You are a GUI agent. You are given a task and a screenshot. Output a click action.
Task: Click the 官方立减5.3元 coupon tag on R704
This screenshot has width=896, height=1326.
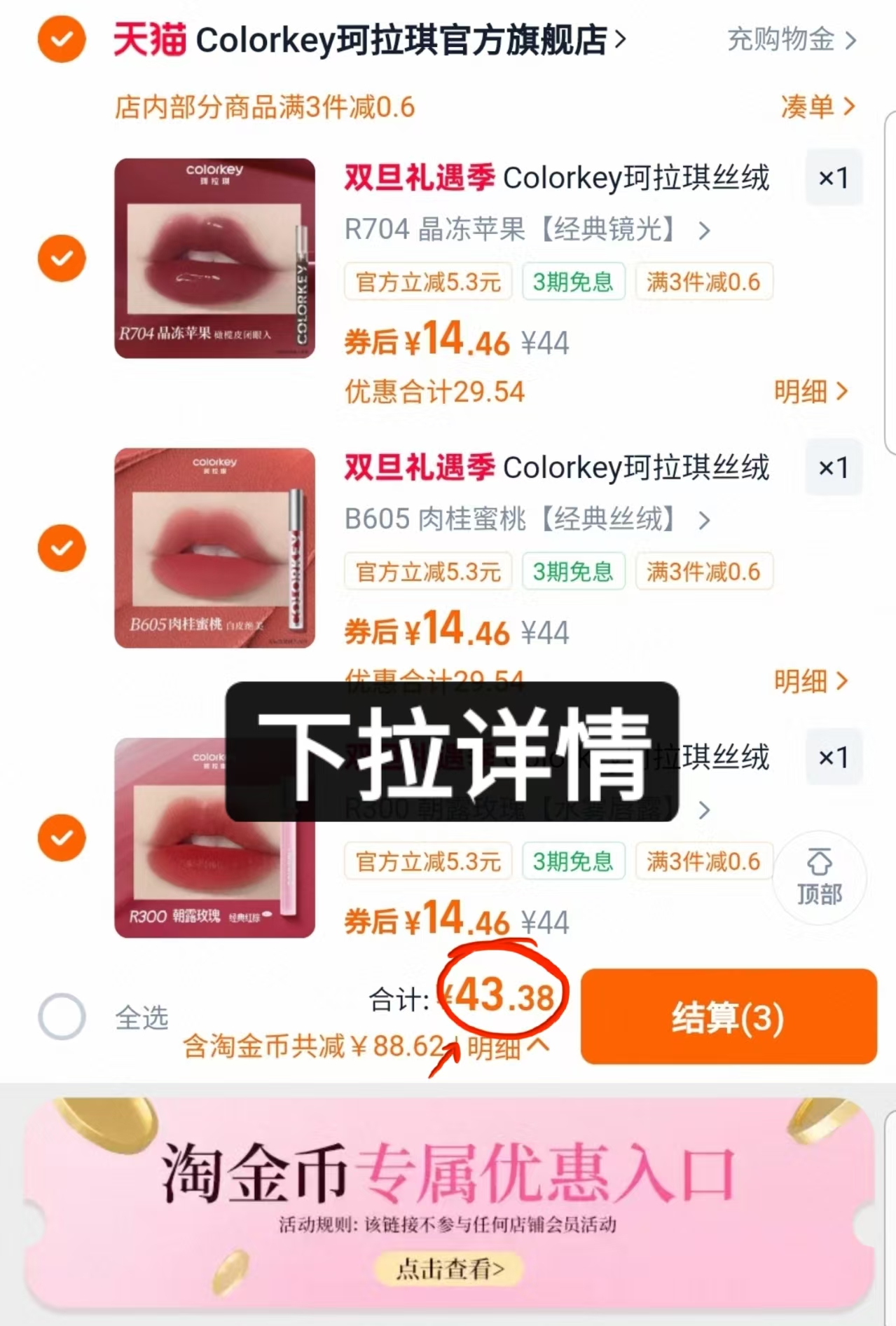pos(428,282)
